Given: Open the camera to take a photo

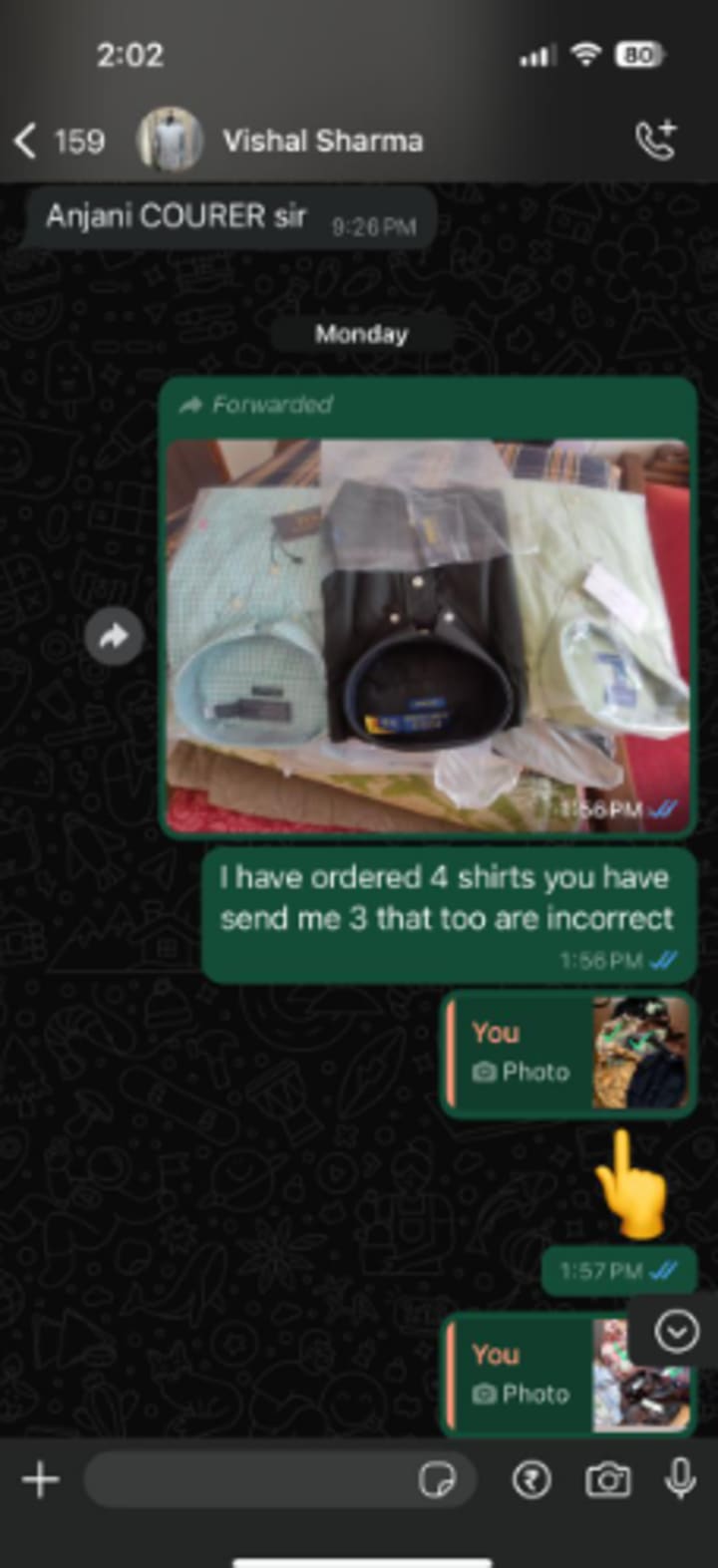Looking at the screenshot, I should point(607,1480).
